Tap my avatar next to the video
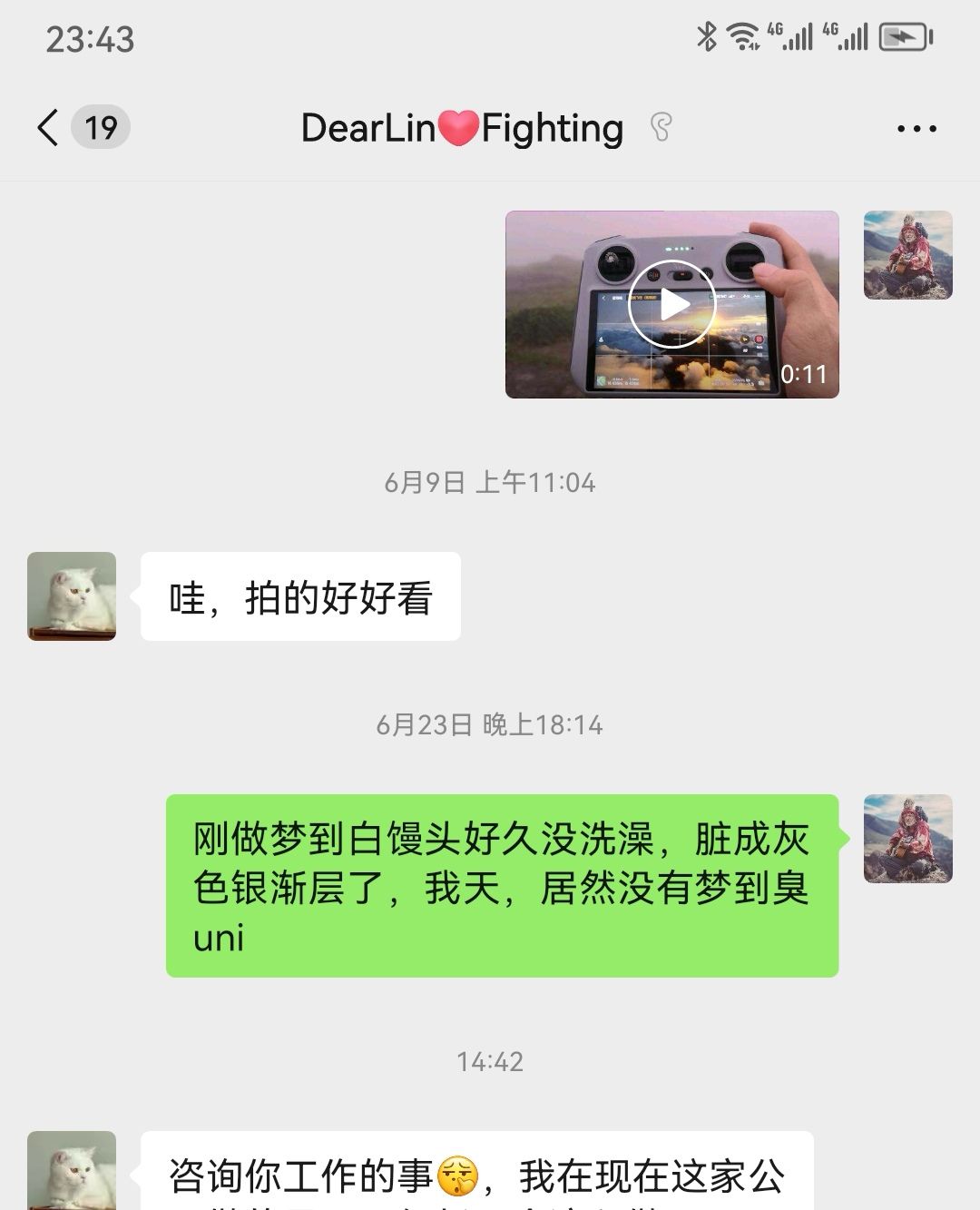Screen dimensions: 980x1210 pos(907,255)
